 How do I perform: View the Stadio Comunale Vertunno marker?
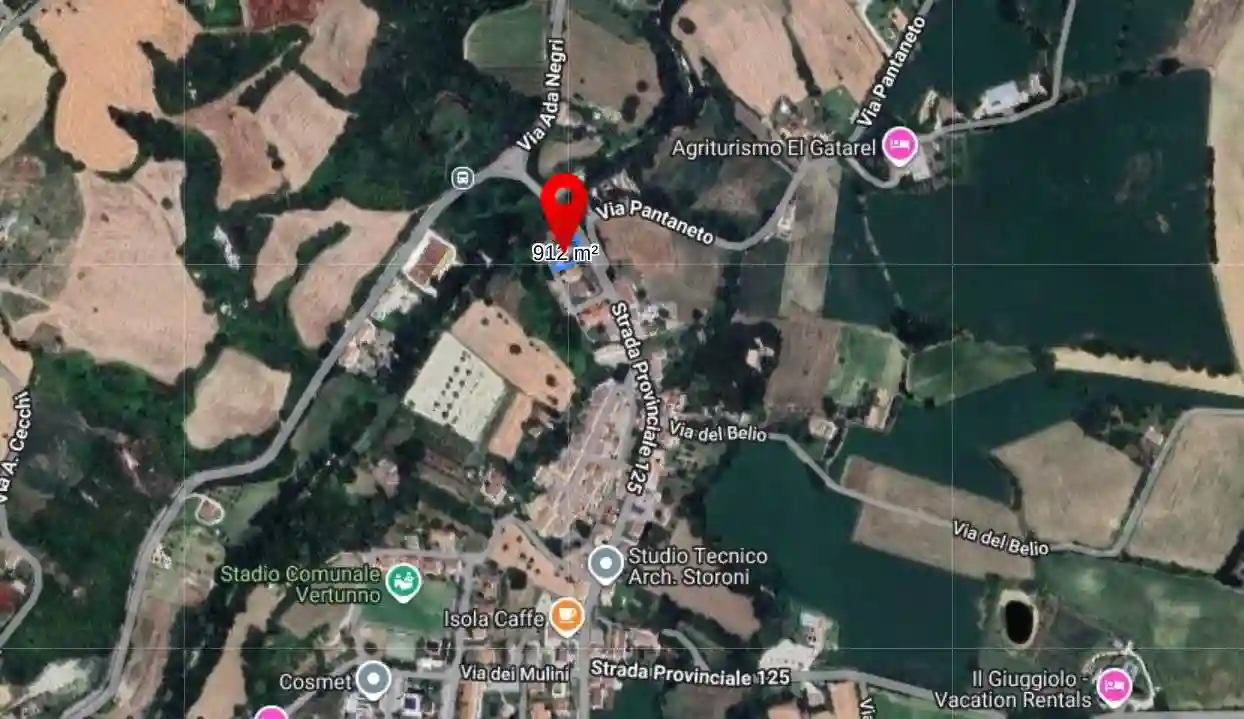click(x=402, y=579)
